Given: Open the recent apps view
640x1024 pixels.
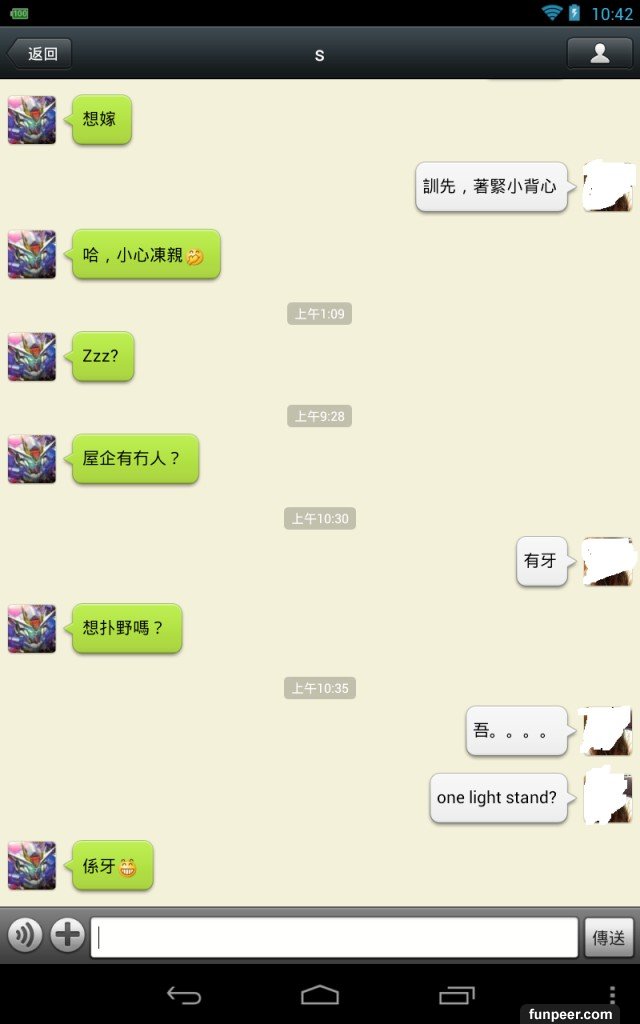Looking at the screenshot, I should pyautogui.click(x=456, y=994).
